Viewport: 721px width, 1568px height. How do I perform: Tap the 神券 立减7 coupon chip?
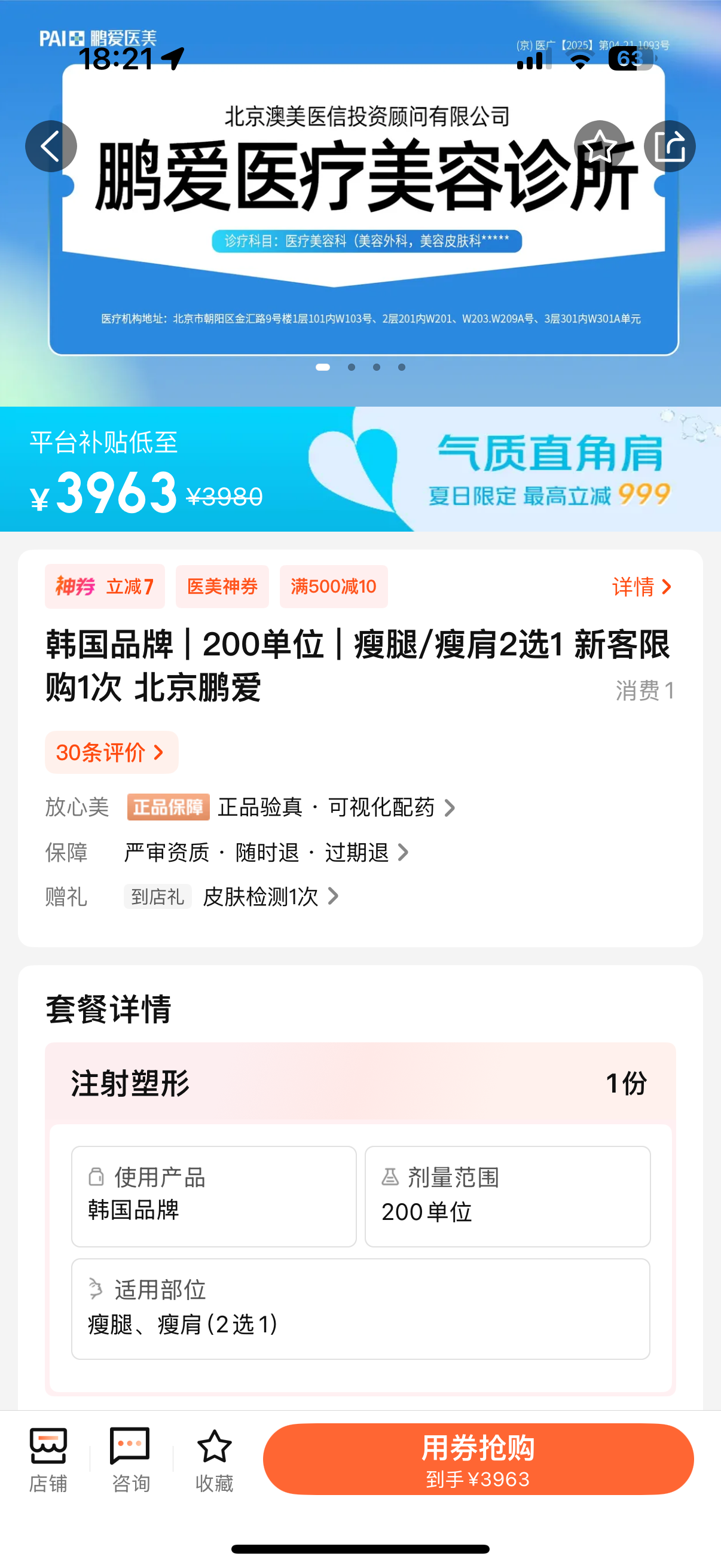[x=105, y=586]
